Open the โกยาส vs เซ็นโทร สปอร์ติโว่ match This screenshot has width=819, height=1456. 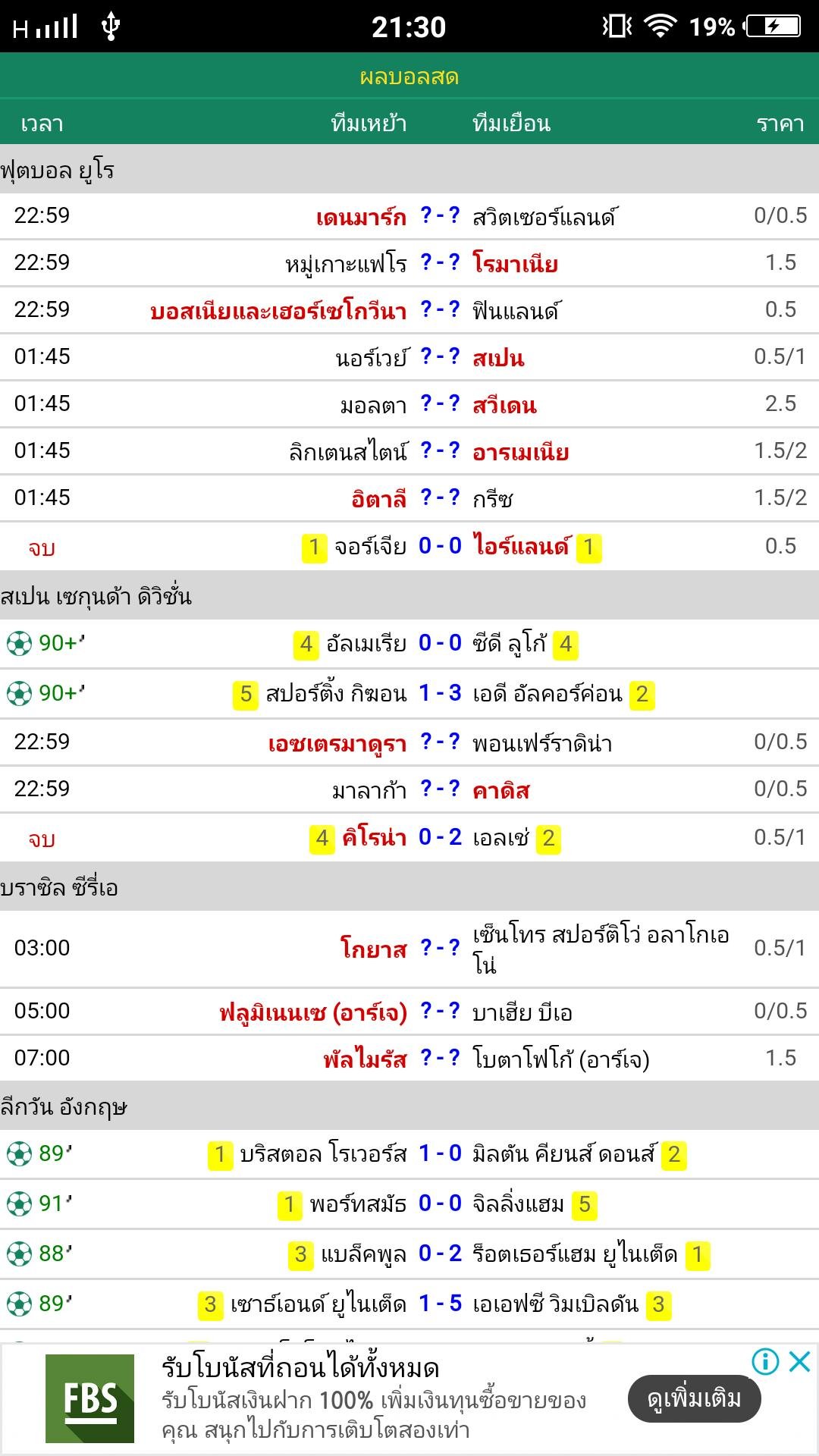(x=409, y=949)
